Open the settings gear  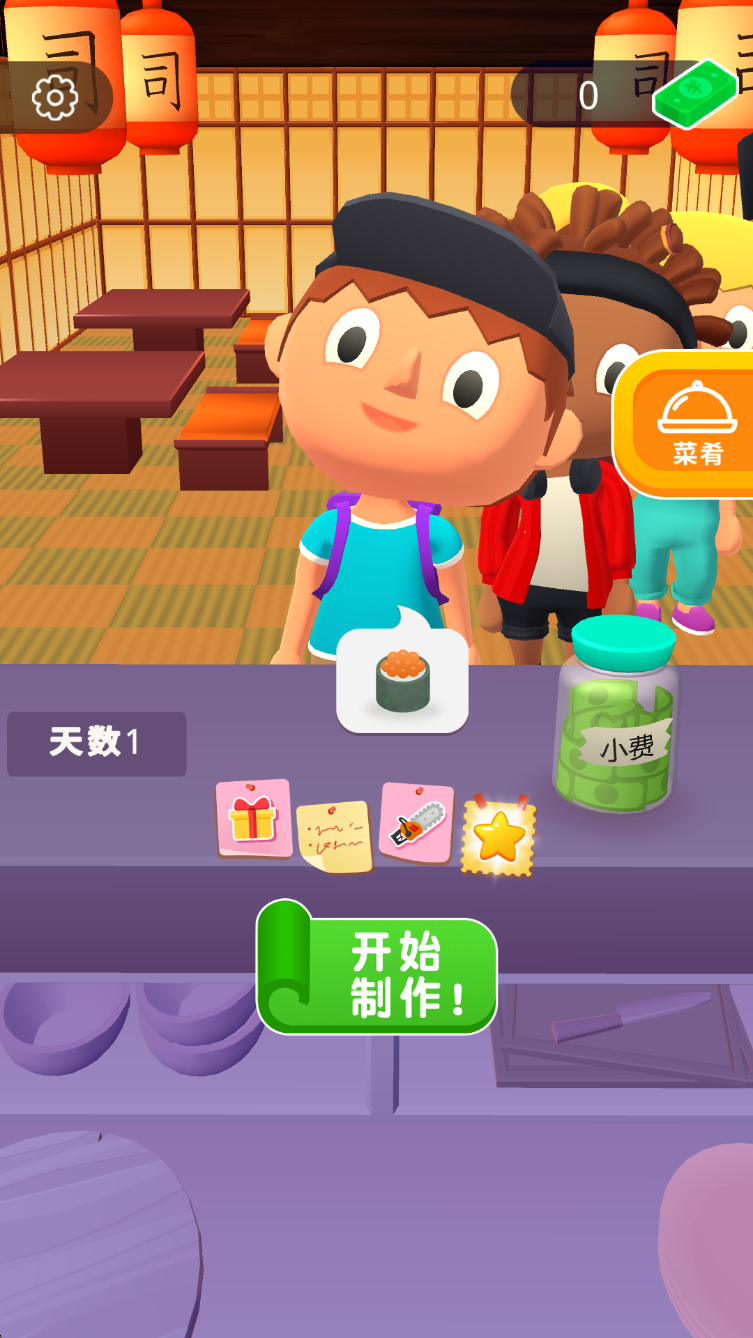tap(54, 97)
